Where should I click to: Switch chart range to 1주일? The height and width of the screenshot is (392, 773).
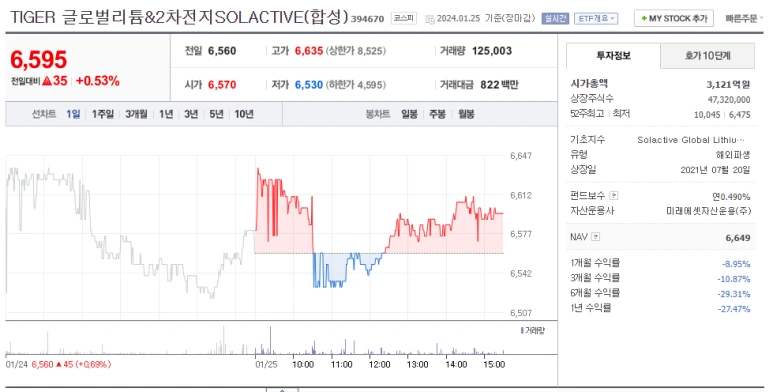click(x=103, y=114)
